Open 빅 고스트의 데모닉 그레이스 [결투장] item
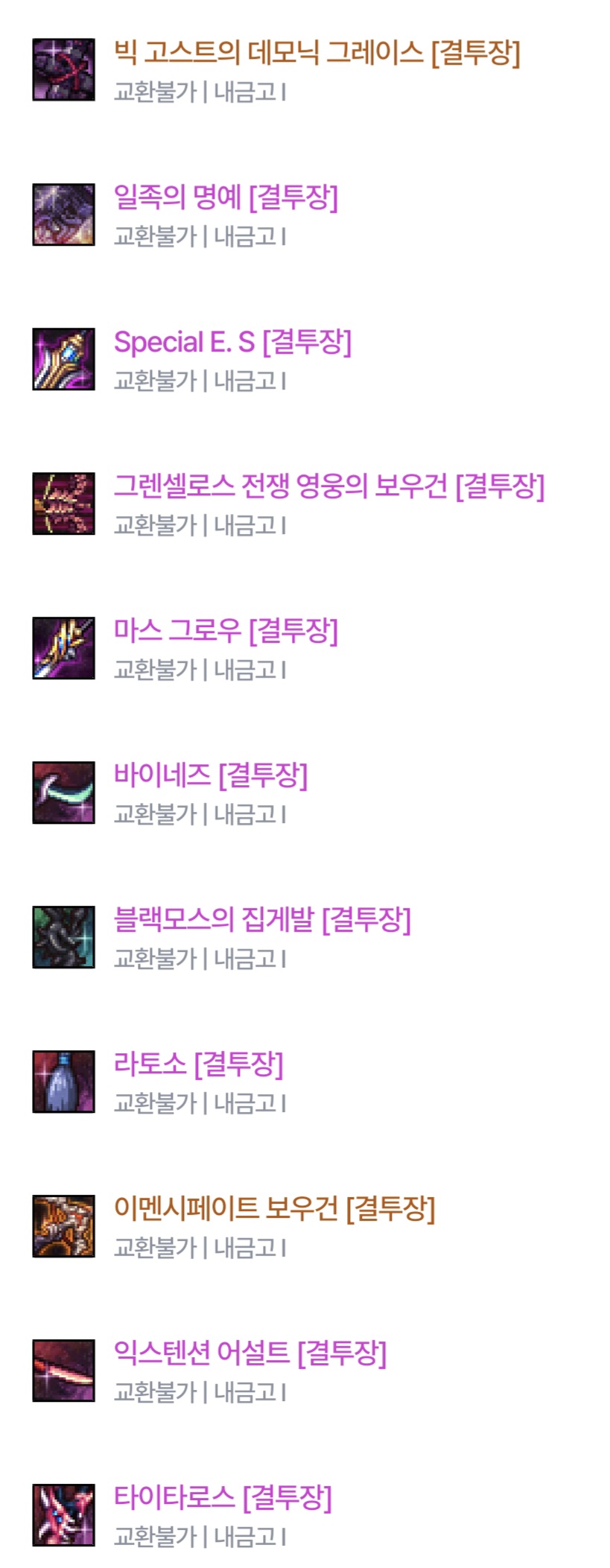This screenshot has width=610, height=1568. coord(317,53)
